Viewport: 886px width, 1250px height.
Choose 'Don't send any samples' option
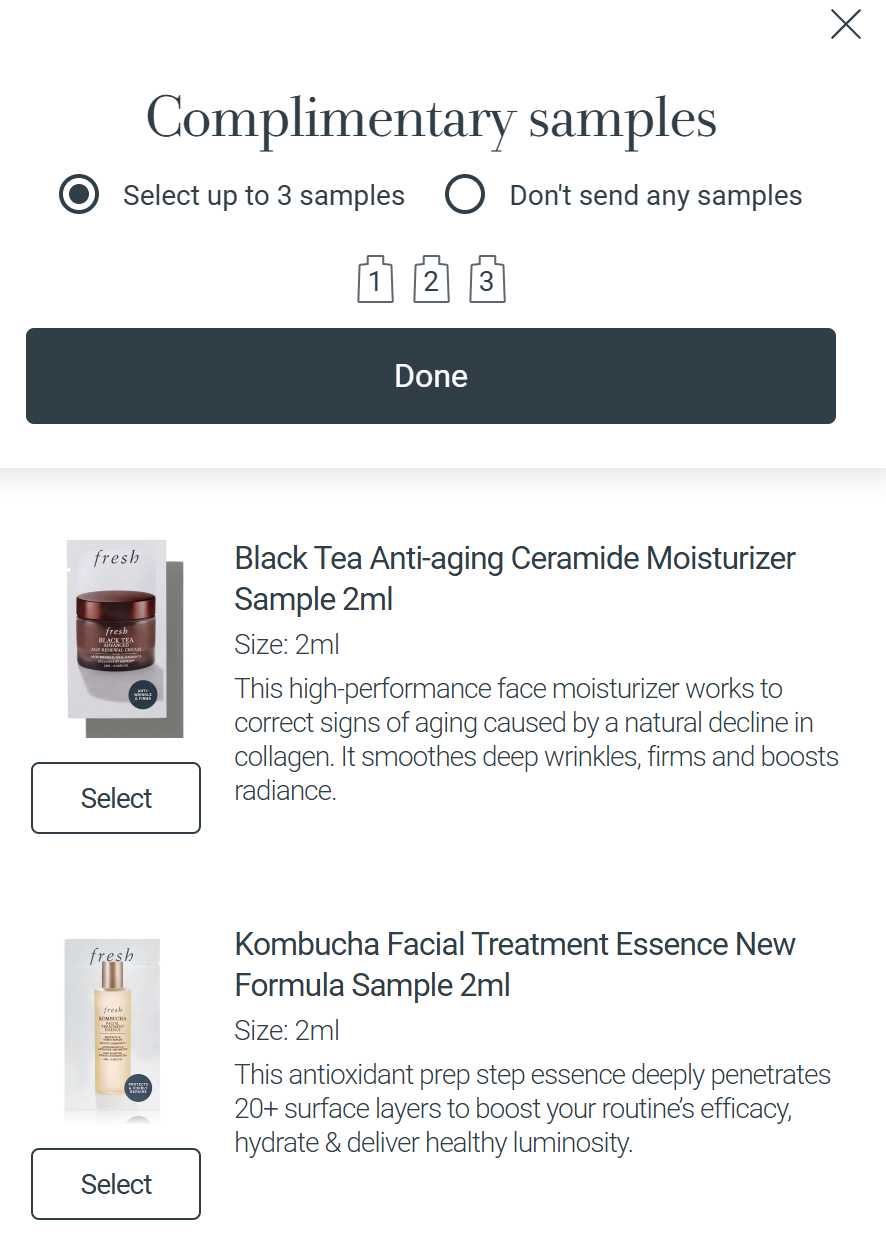coord(465,195)
